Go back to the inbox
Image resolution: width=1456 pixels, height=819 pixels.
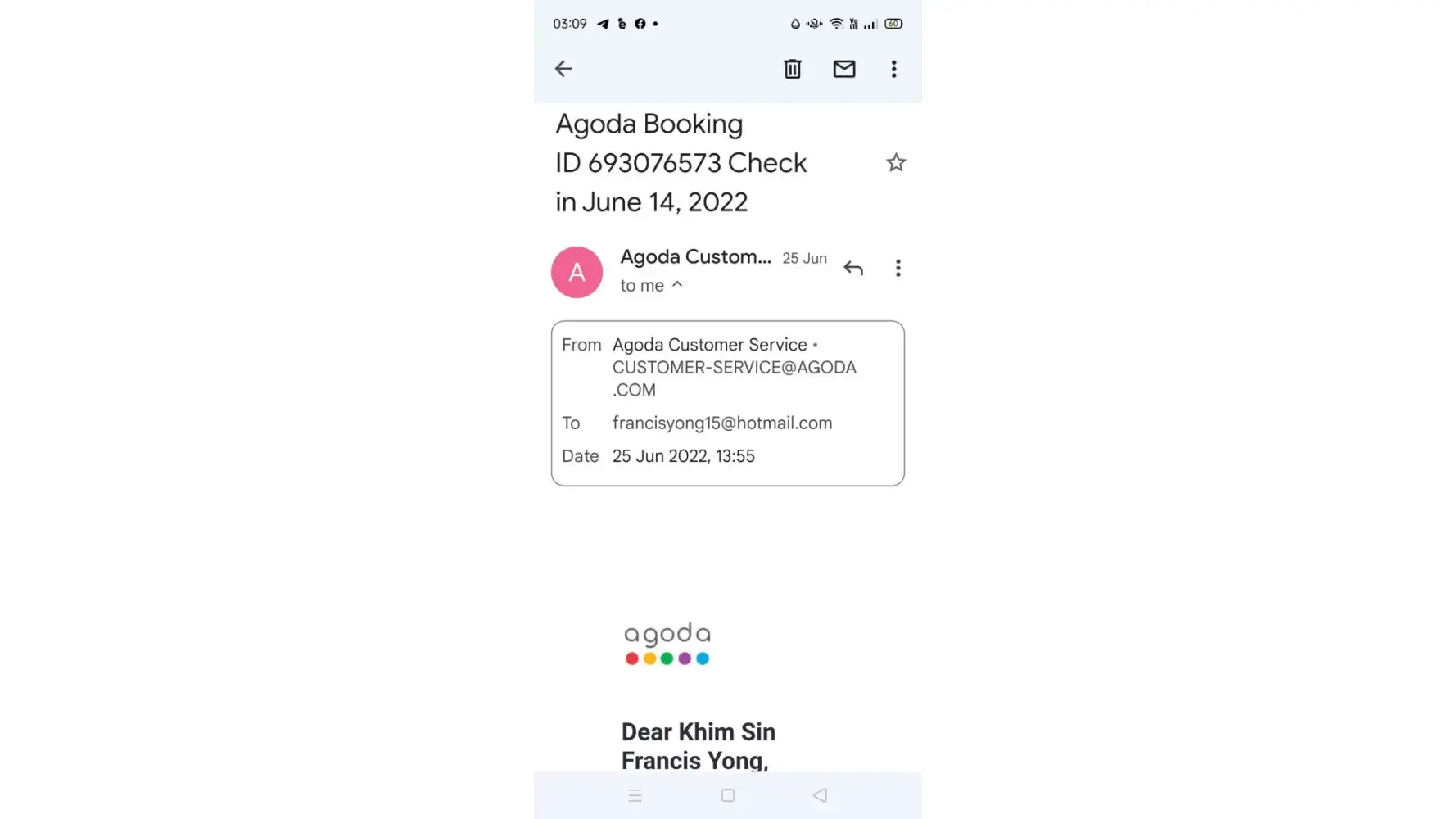point(563,69)
